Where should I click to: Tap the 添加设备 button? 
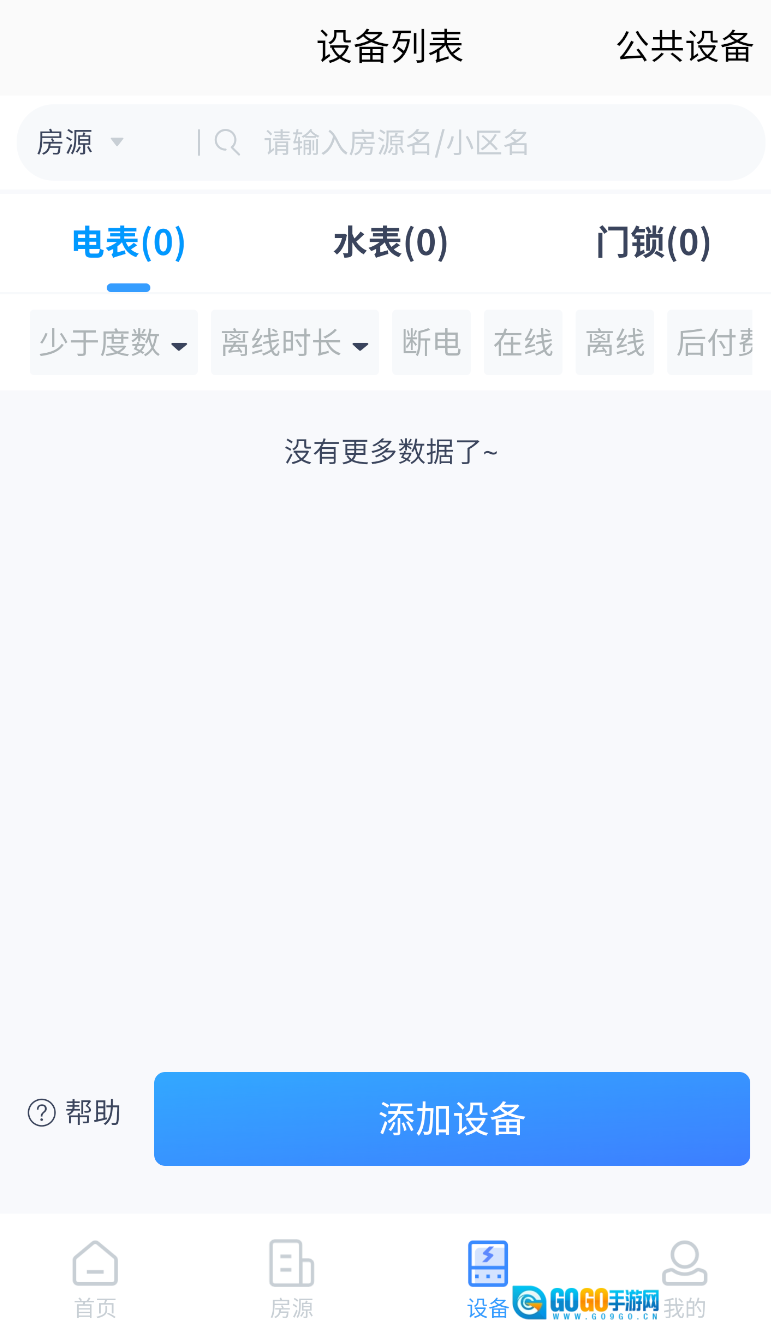pos(451,1119)
